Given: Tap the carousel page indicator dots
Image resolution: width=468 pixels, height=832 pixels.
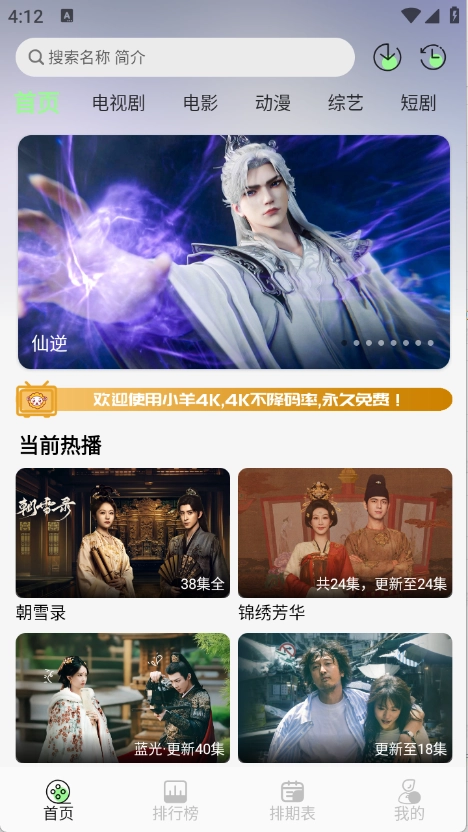Looking at the screenshot, I should [x=387, y=343].
